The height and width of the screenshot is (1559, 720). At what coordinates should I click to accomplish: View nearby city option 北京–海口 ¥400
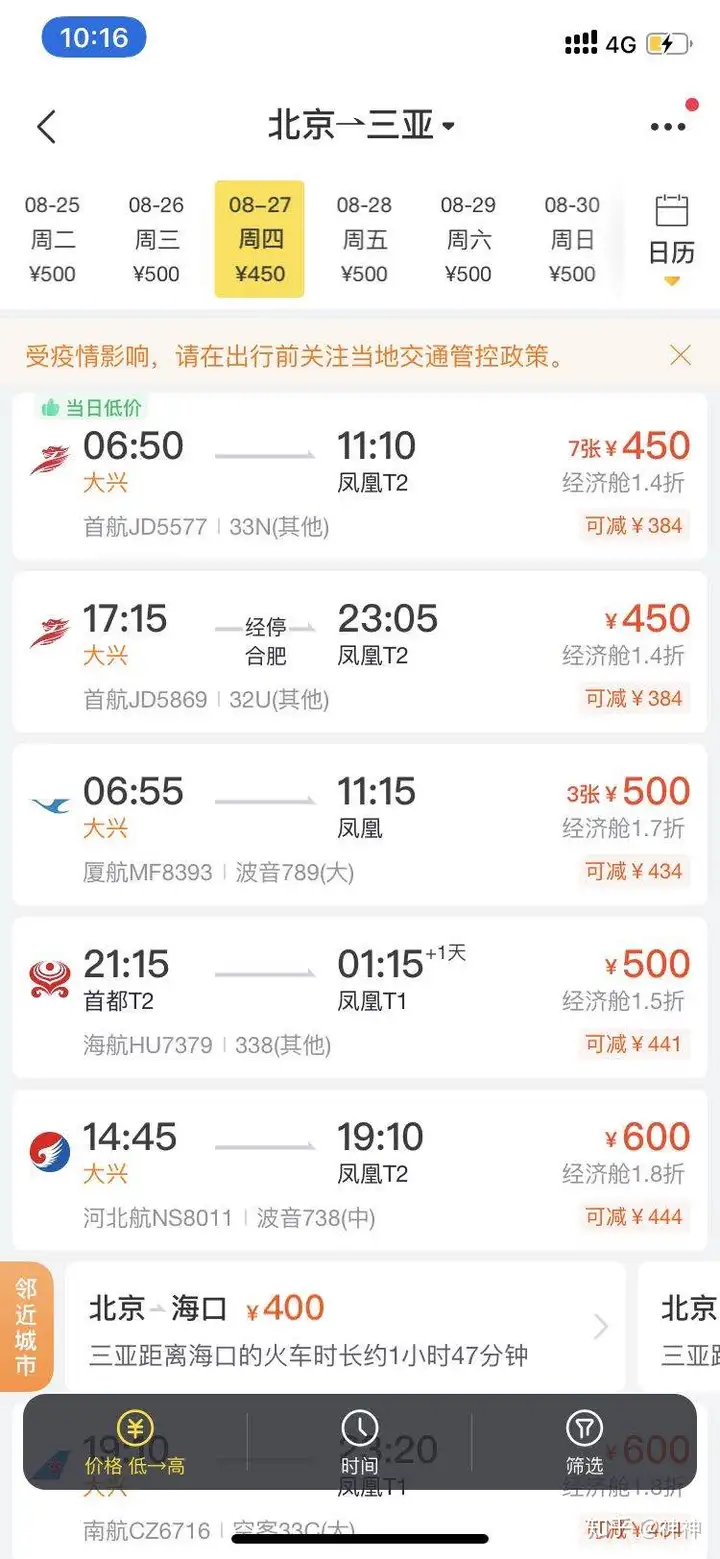(345, 1327)
